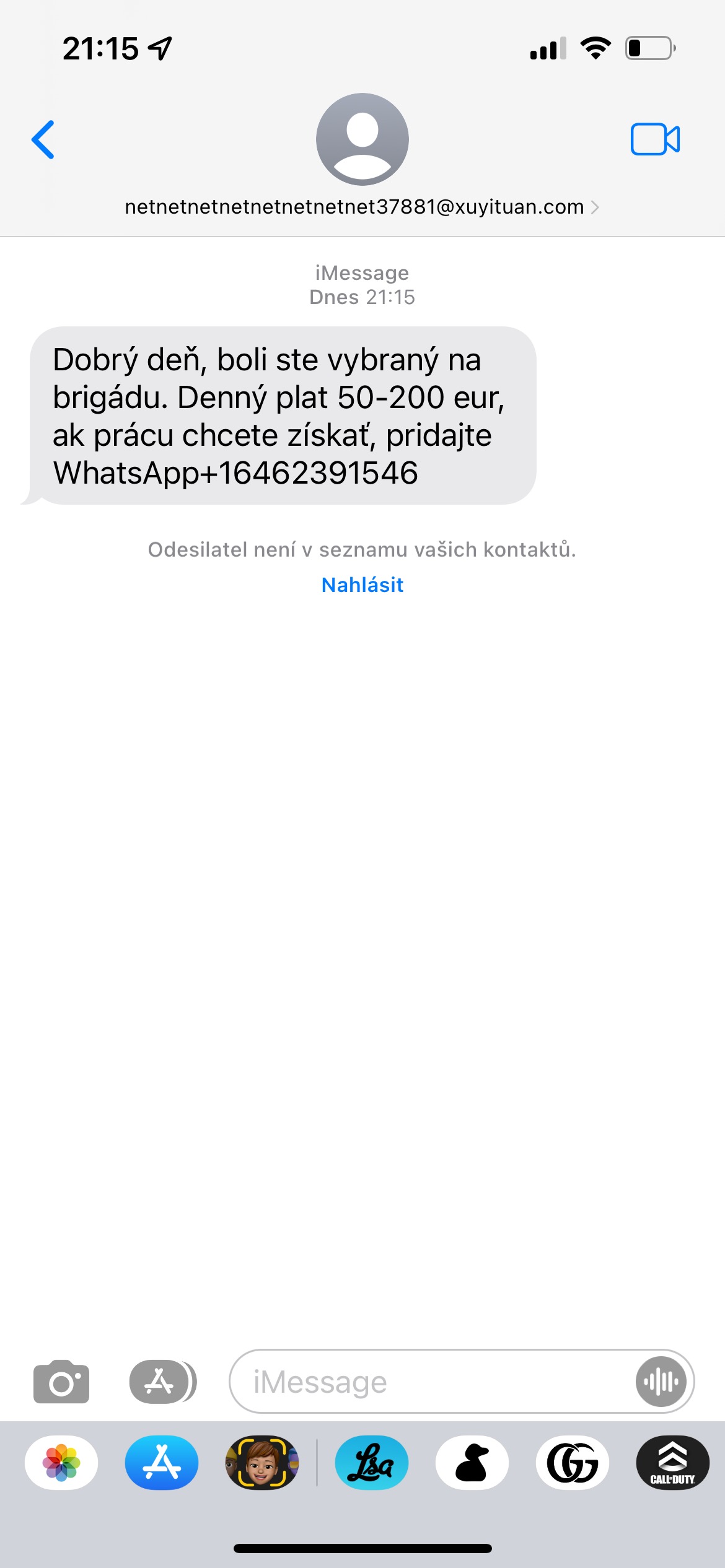Screen dimensions: 725x1568
Task: Open contact details for the xuyituan.com sender
Action: pyautogui.click(x=362, y=207)
